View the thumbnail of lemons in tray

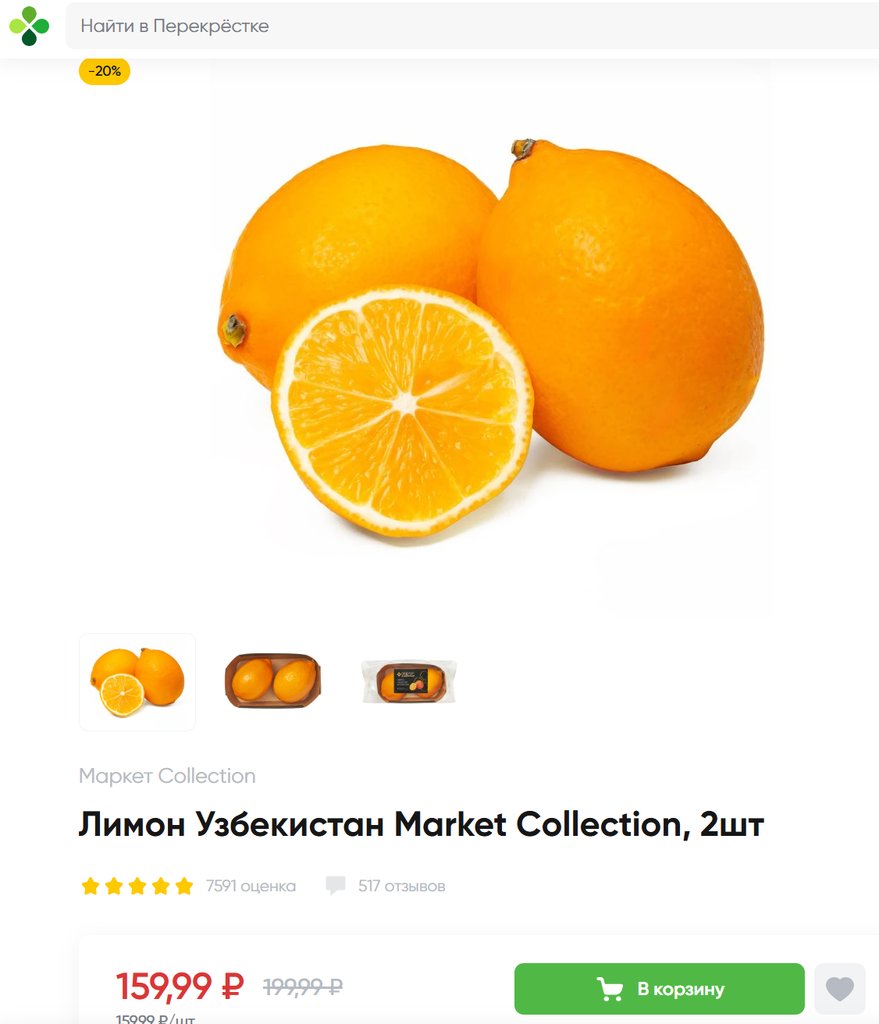click(x=273, y=681)
